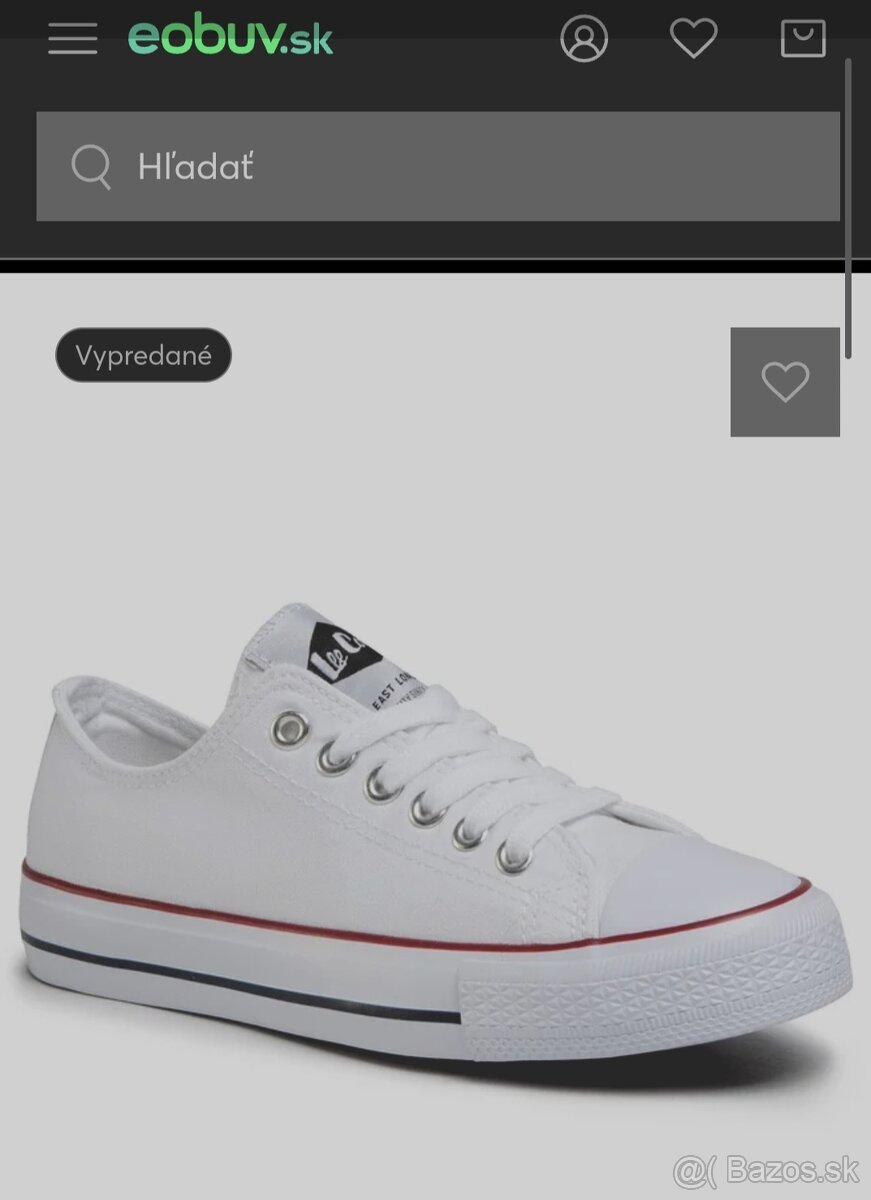The height and width of the screenshot is (1200, 871).
Task: Open the wishlist heart in header
Action: (693, 39)
